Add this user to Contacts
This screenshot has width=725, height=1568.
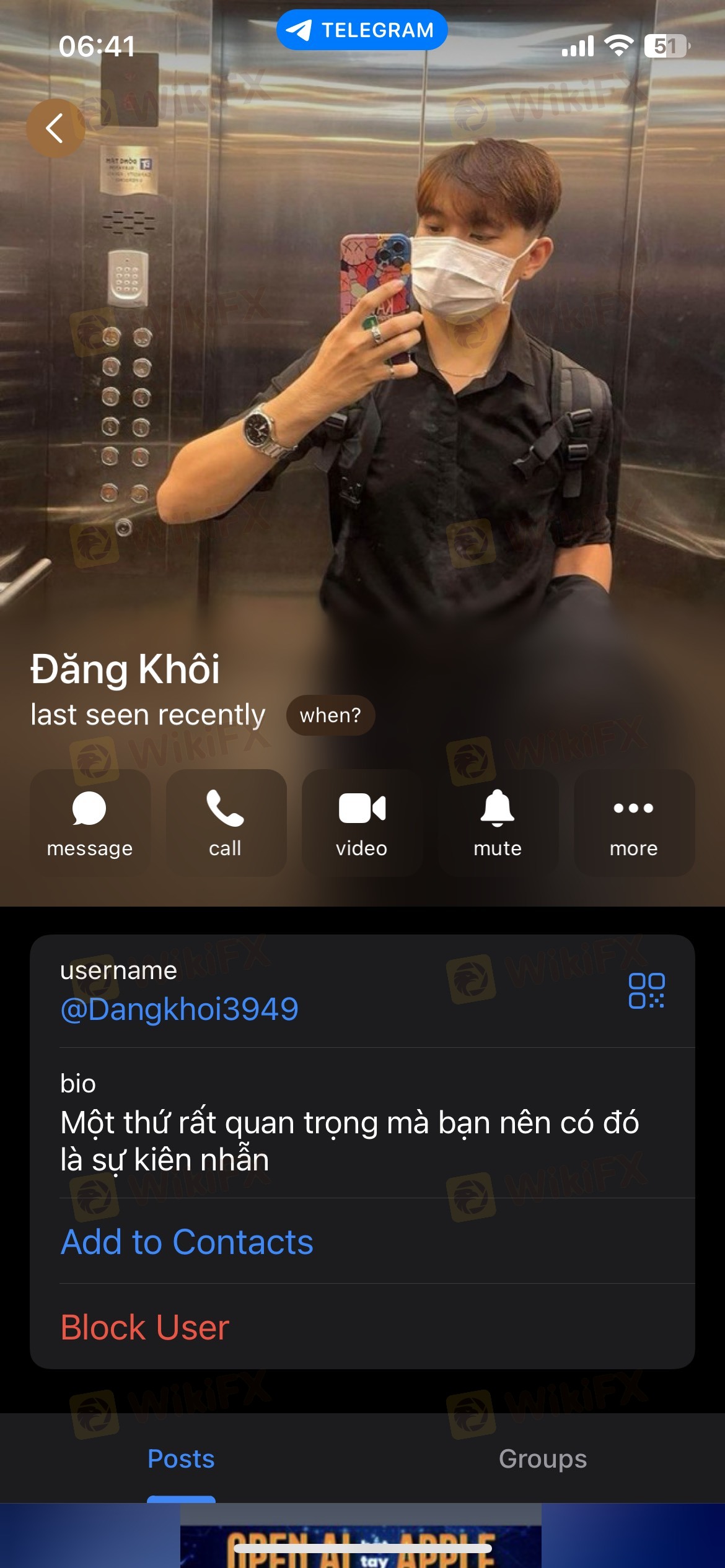coord(187,1242)
